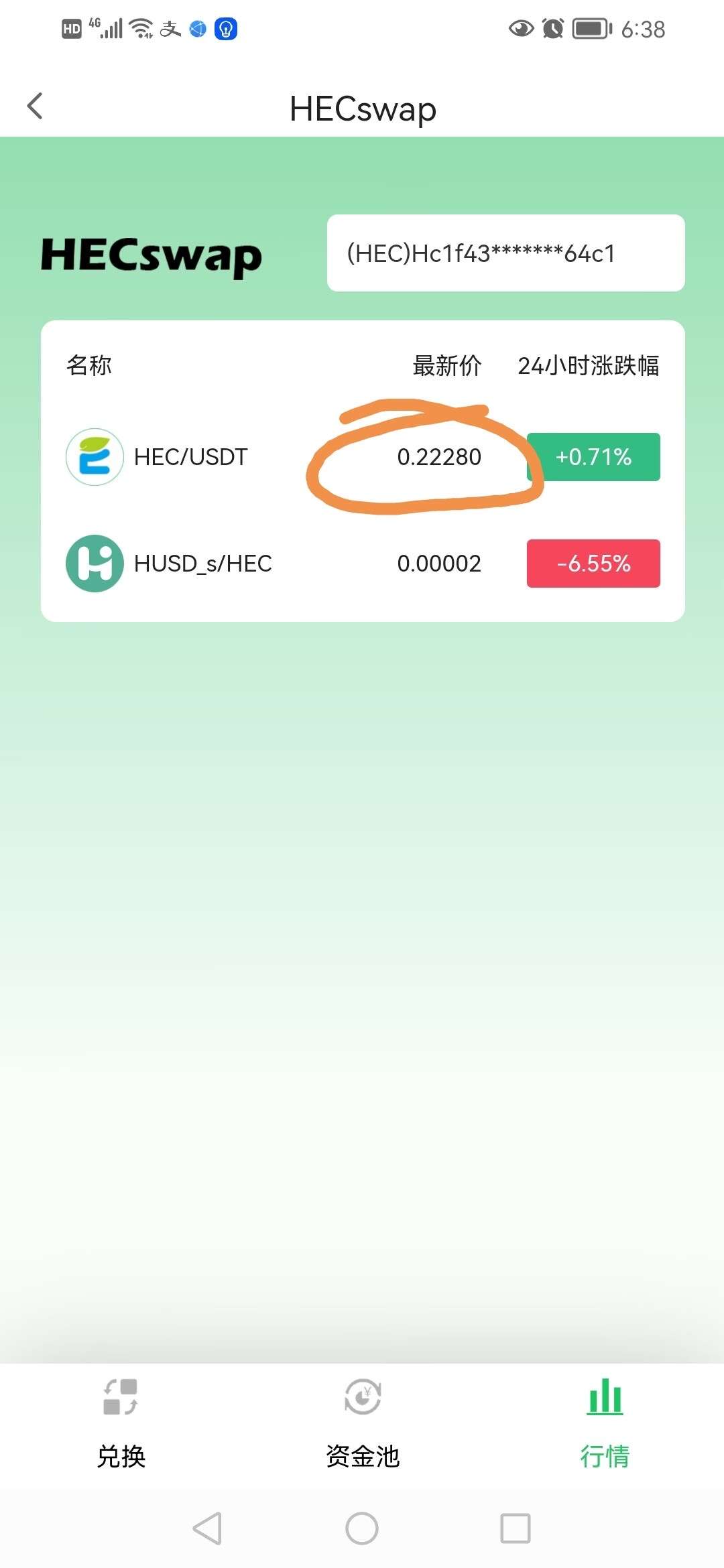Select the 行情 tab
Viewport: 724px width, 1568px height.
[605, 1422]
